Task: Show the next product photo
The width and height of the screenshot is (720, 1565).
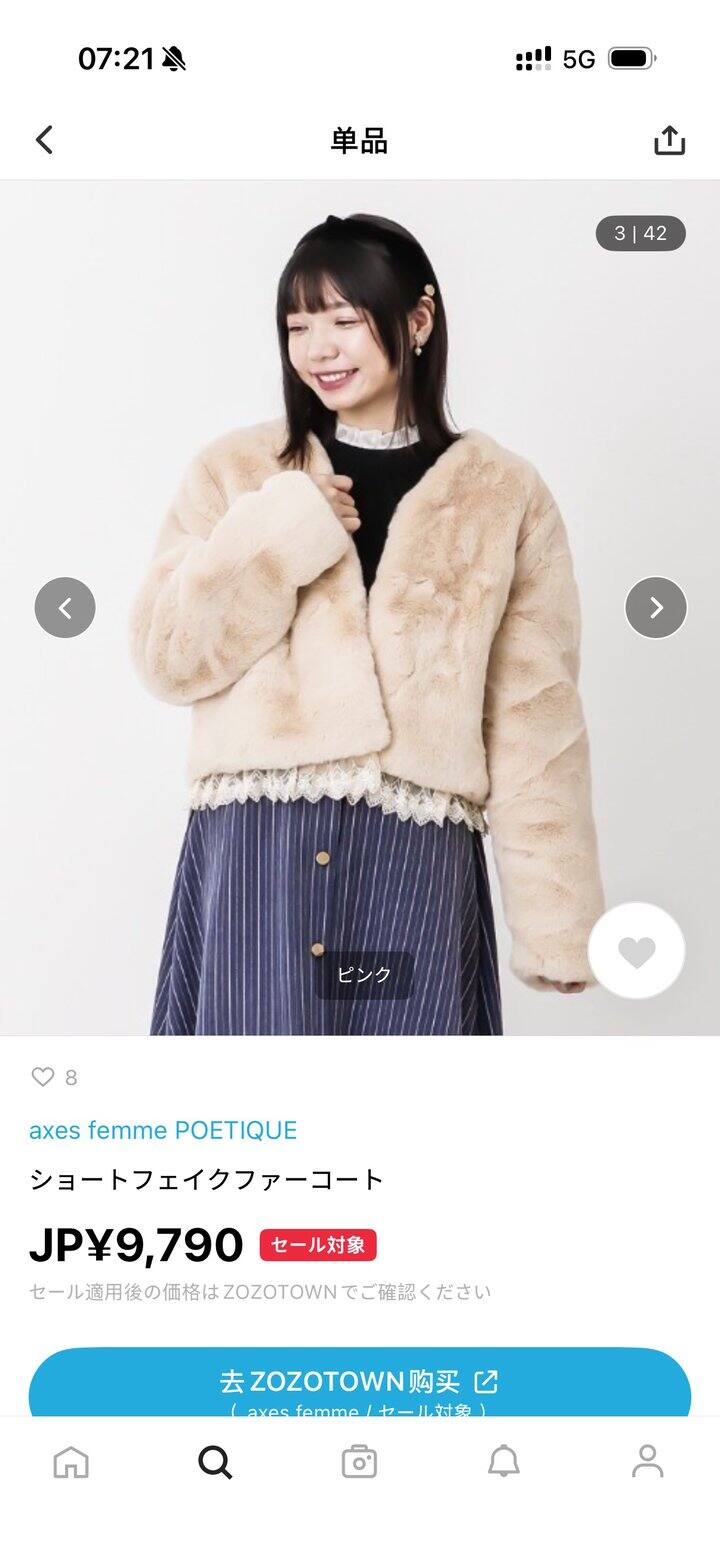Action: click(x=656, y=607)
